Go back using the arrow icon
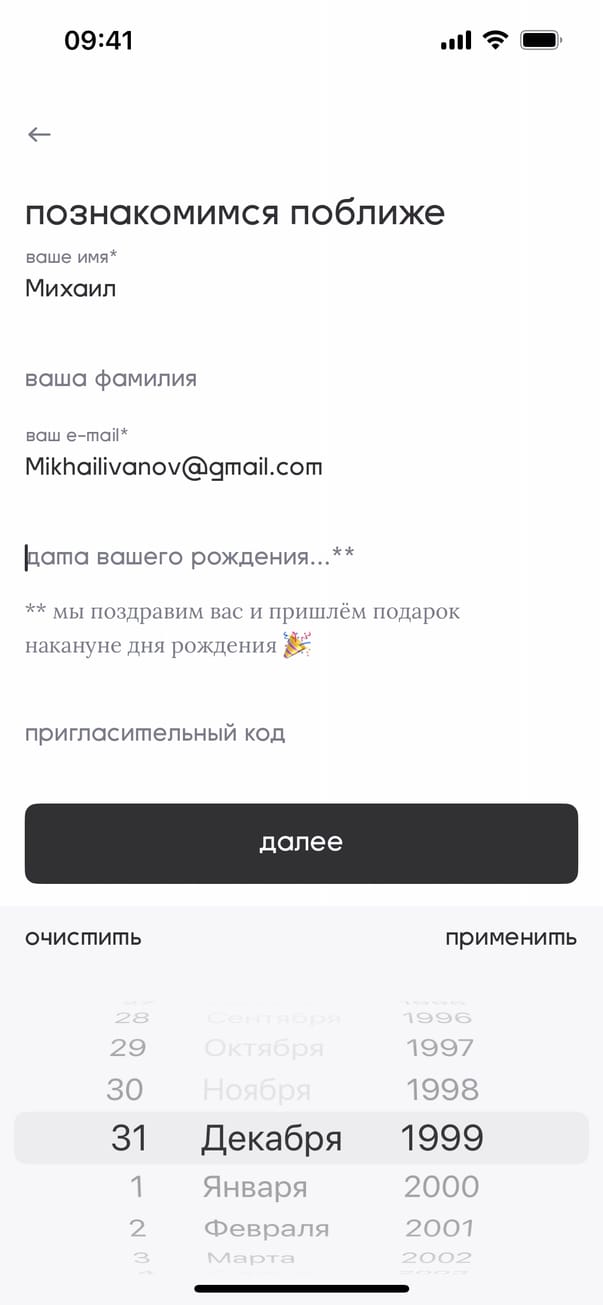Image resolution: width=603 pixels, height=1305 pixels. click(x=39, y=135)
